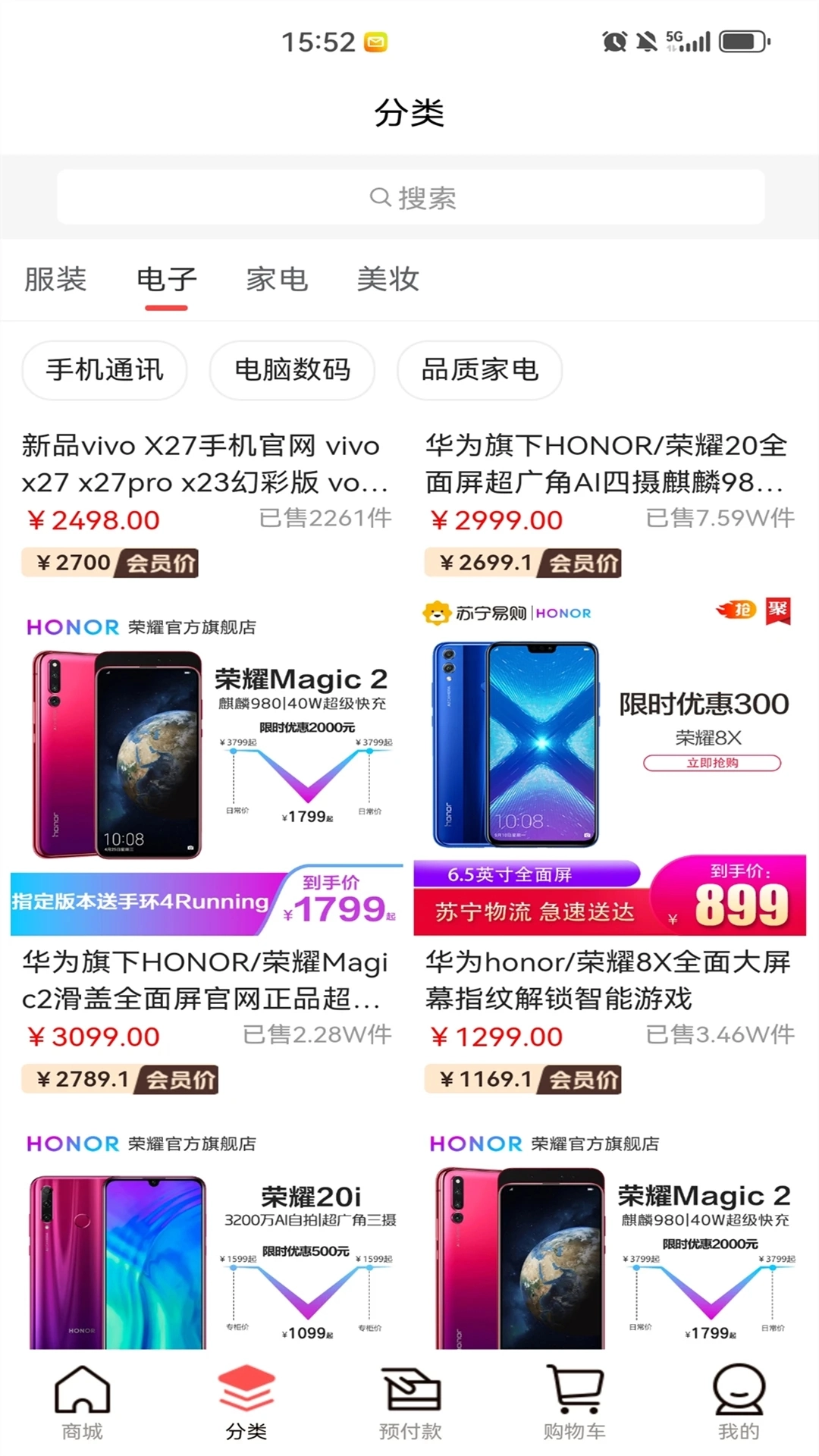Tap the 搜索 search box

pyautogui.click(x=410, y=197)
